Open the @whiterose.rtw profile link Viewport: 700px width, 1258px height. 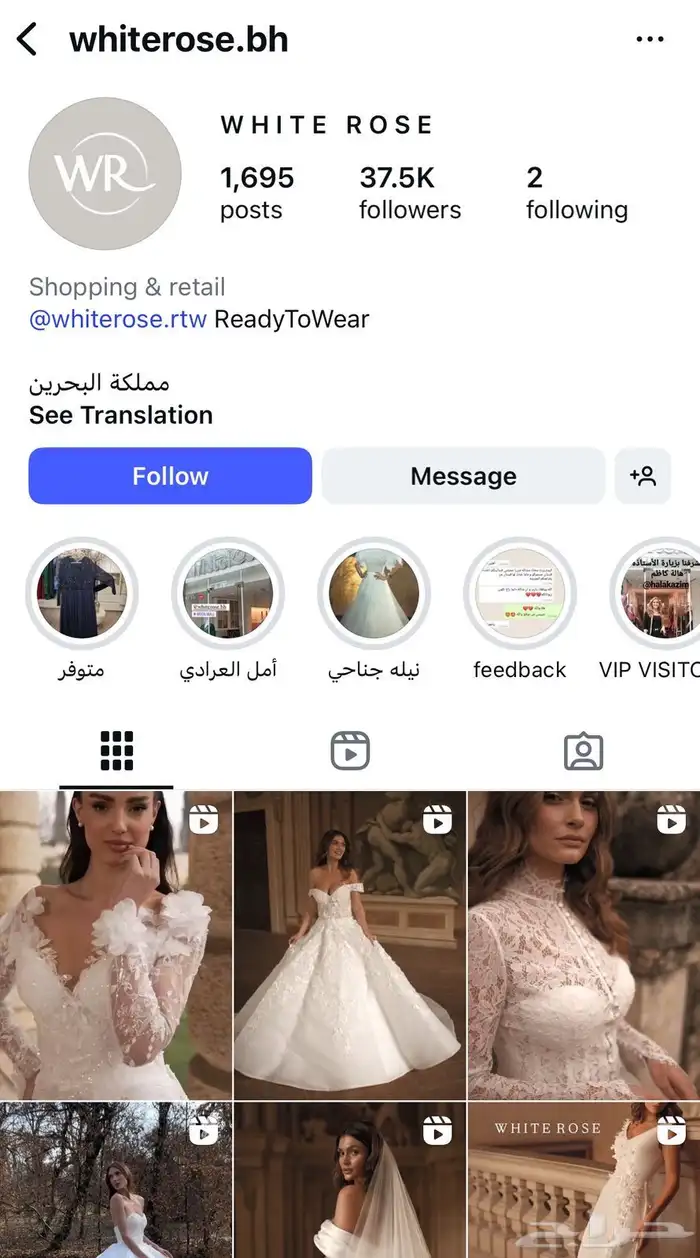pos(118,320)
